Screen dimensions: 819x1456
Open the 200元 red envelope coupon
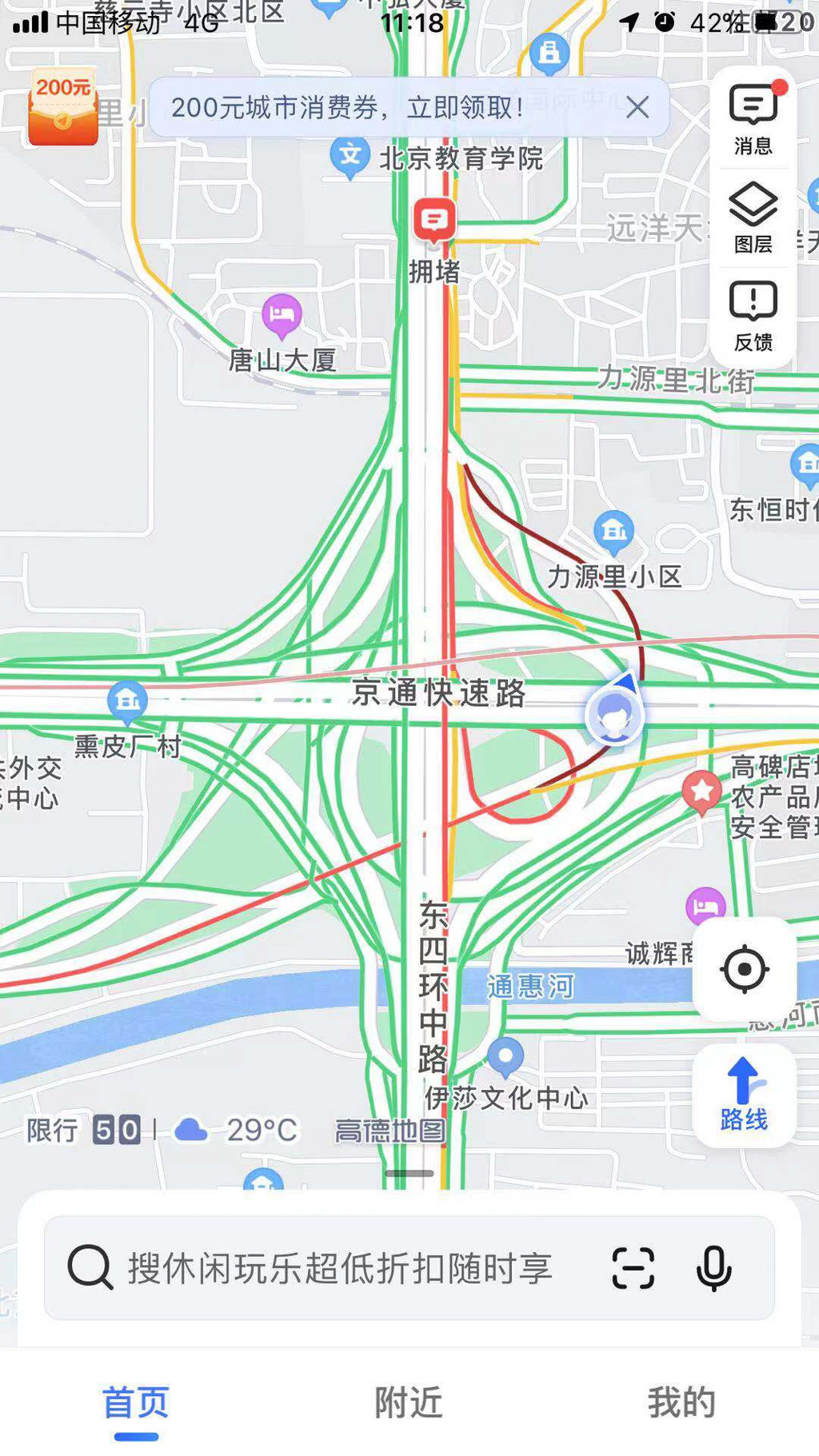[x=62, y=107]
